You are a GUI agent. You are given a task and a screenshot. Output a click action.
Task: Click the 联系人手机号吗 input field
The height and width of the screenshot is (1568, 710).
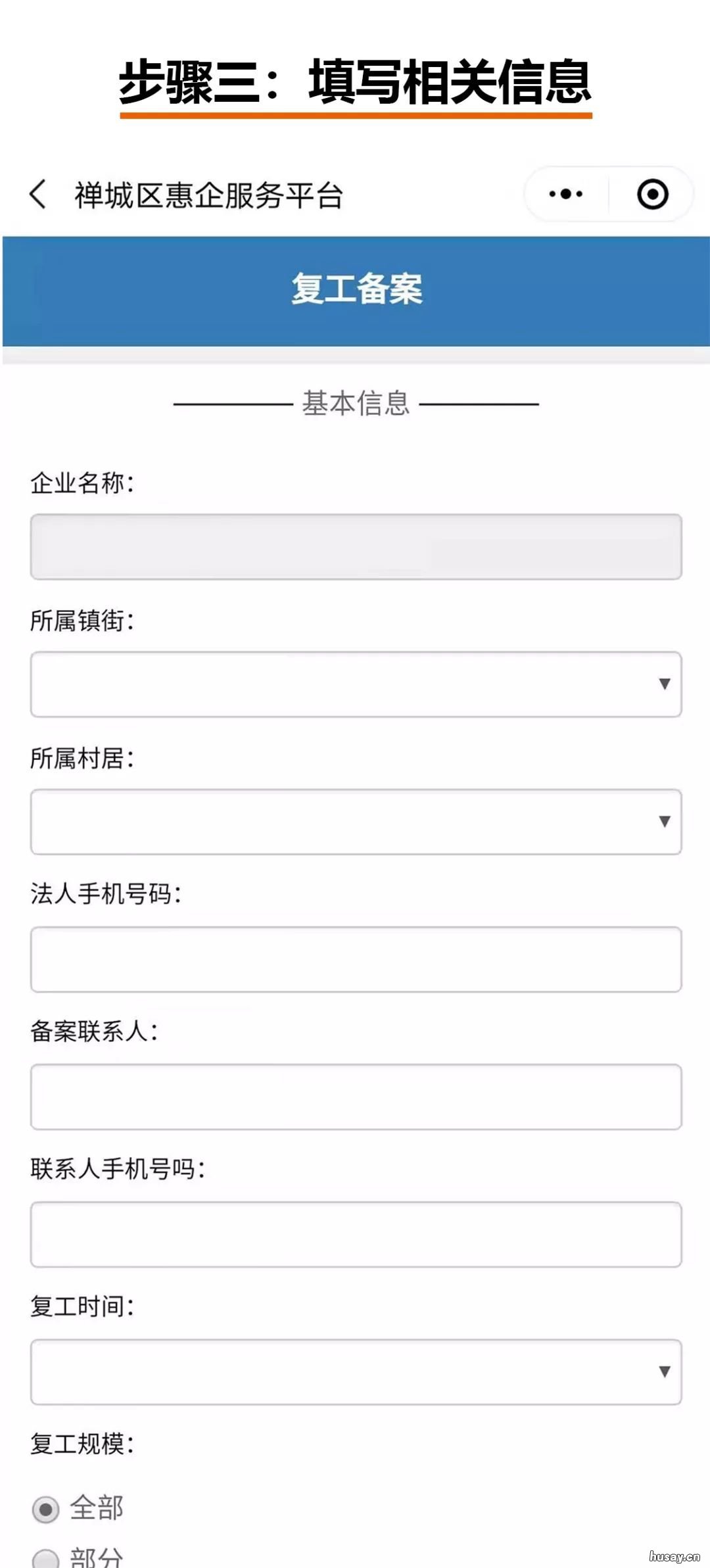coord(355,1233)
